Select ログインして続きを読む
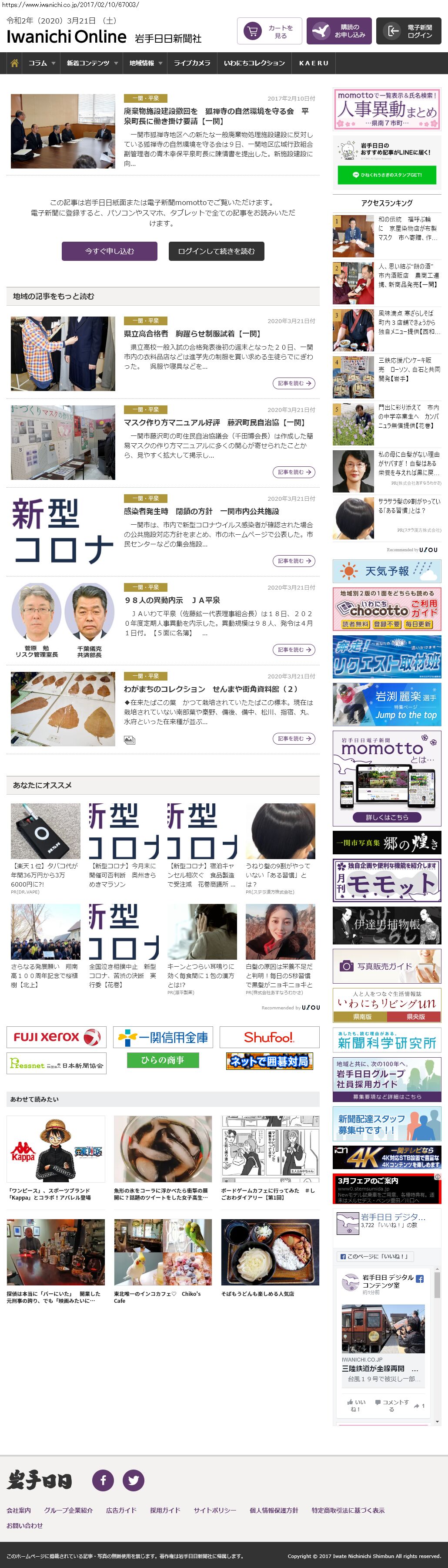Screen dimensions: 448x1568 tap(217, 251)
